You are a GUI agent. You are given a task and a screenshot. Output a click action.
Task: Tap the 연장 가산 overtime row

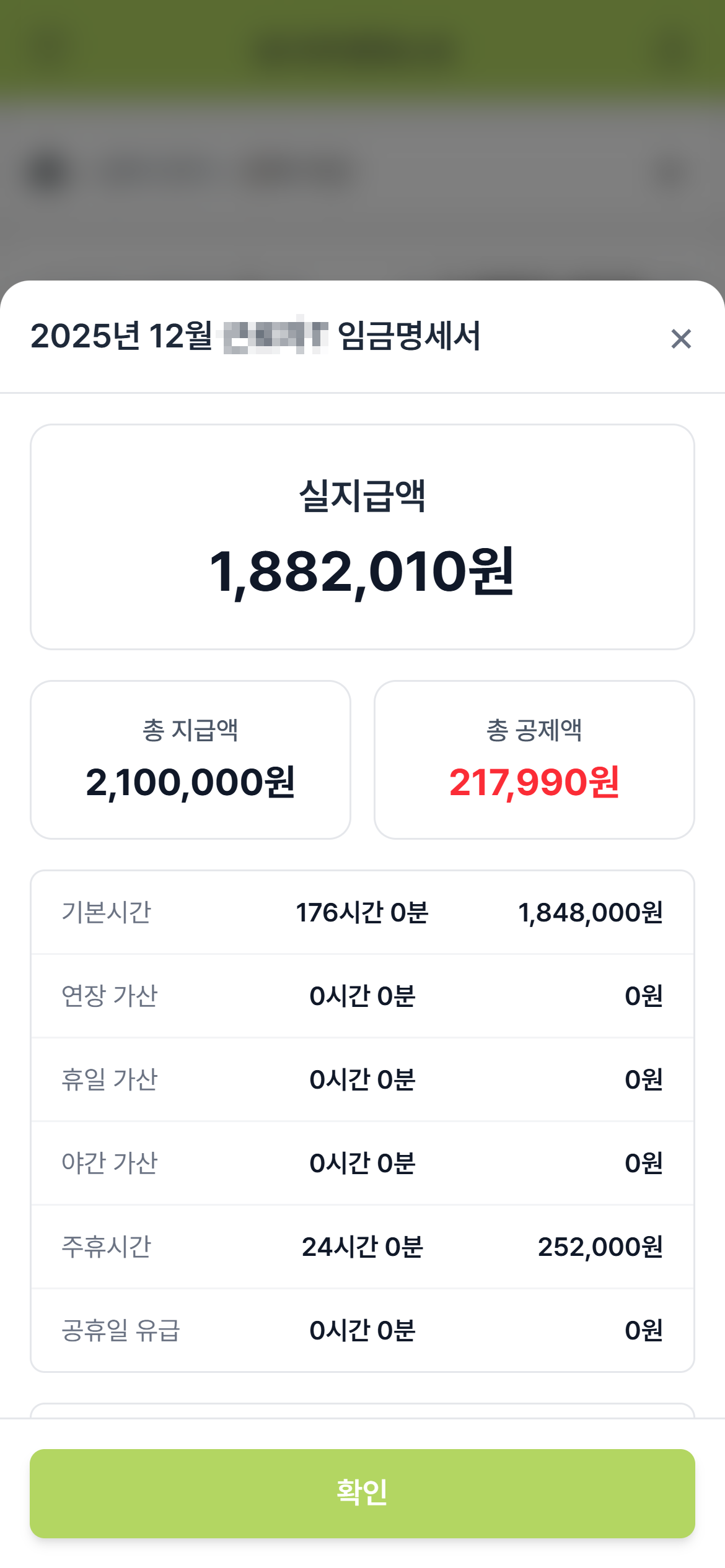pos(362,997)
